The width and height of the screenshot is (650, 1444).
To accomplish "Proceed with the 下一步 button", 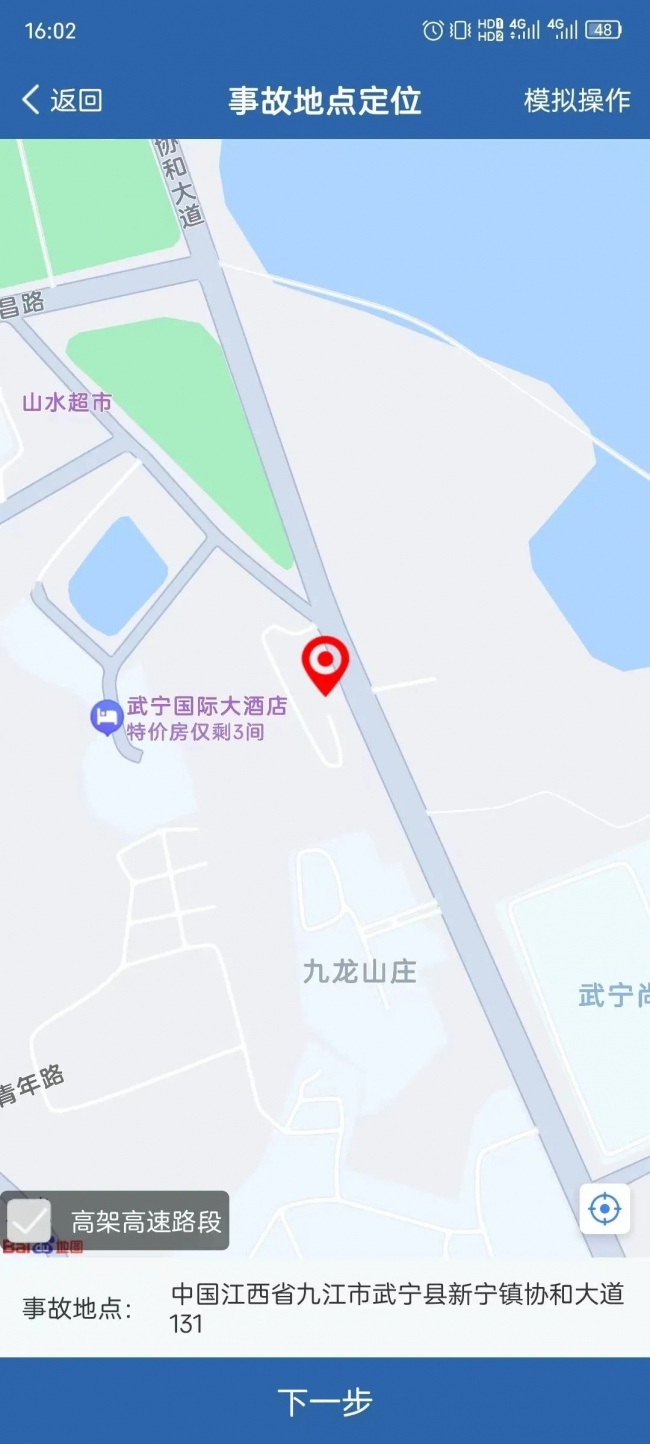I will pyautogui.click(x=325, y=1402).
